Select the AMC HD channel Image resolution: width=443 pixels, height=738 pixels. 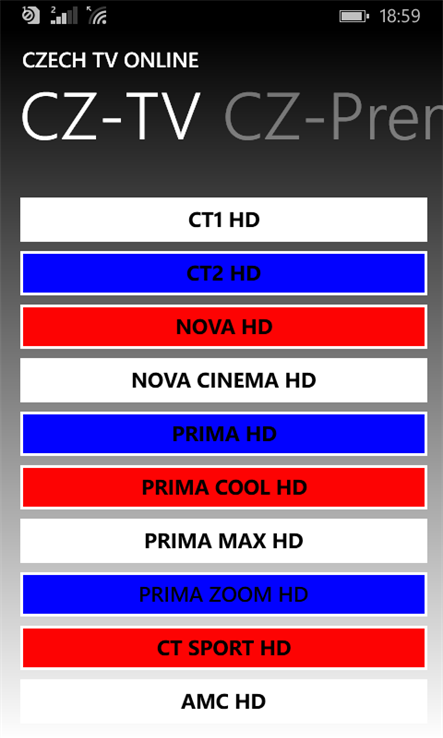coord(224,702)
